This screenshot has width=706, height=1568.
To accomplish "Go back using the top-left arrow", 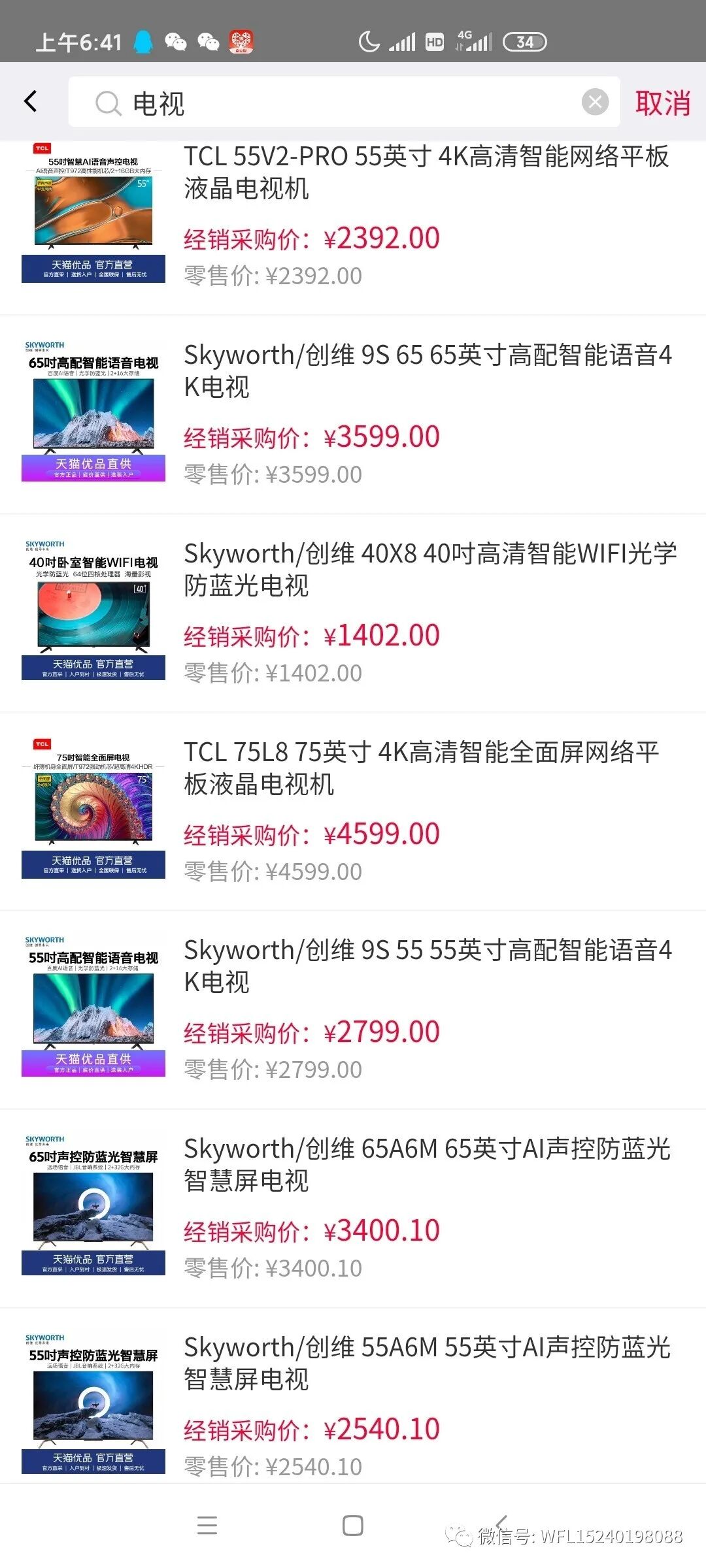I will point(31,101).
